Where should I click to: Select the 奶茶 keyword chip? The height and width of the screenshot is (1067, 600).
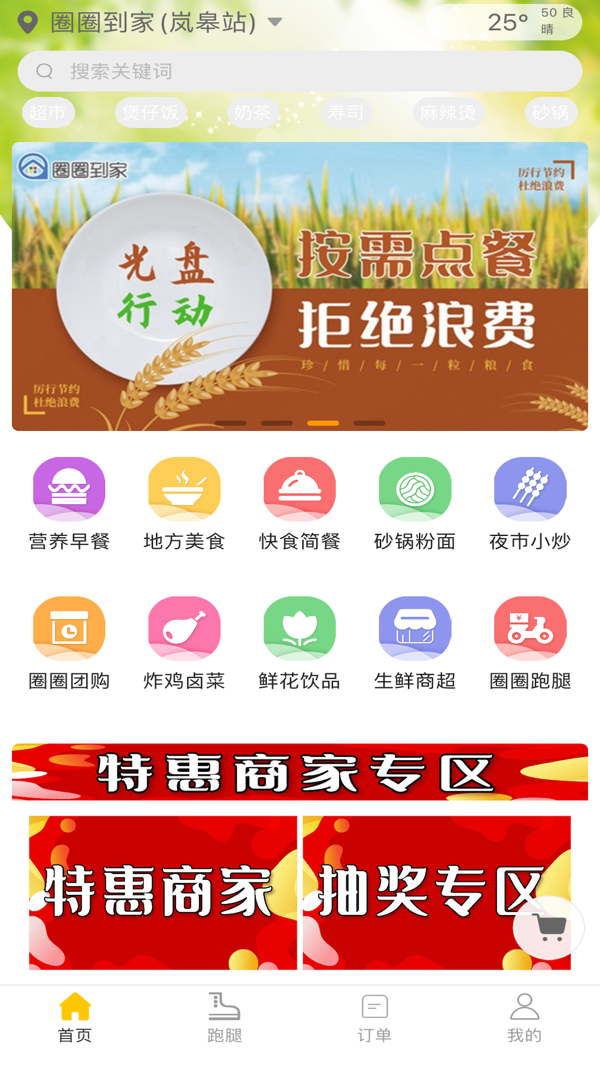point(252,113)
